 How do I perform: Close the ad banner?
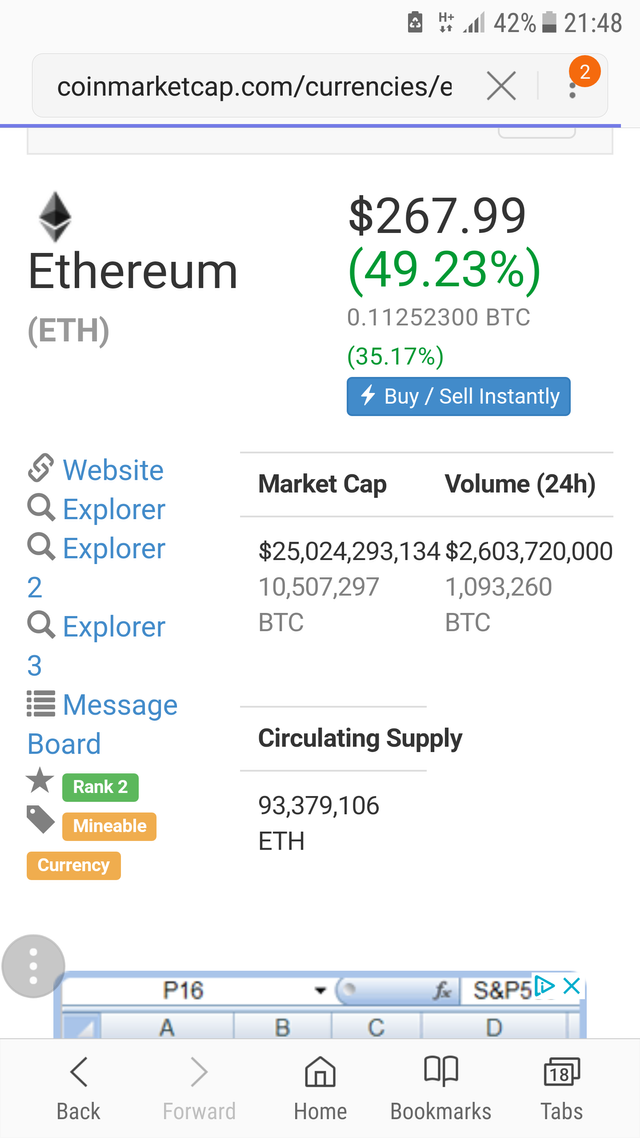pos(571,986)
